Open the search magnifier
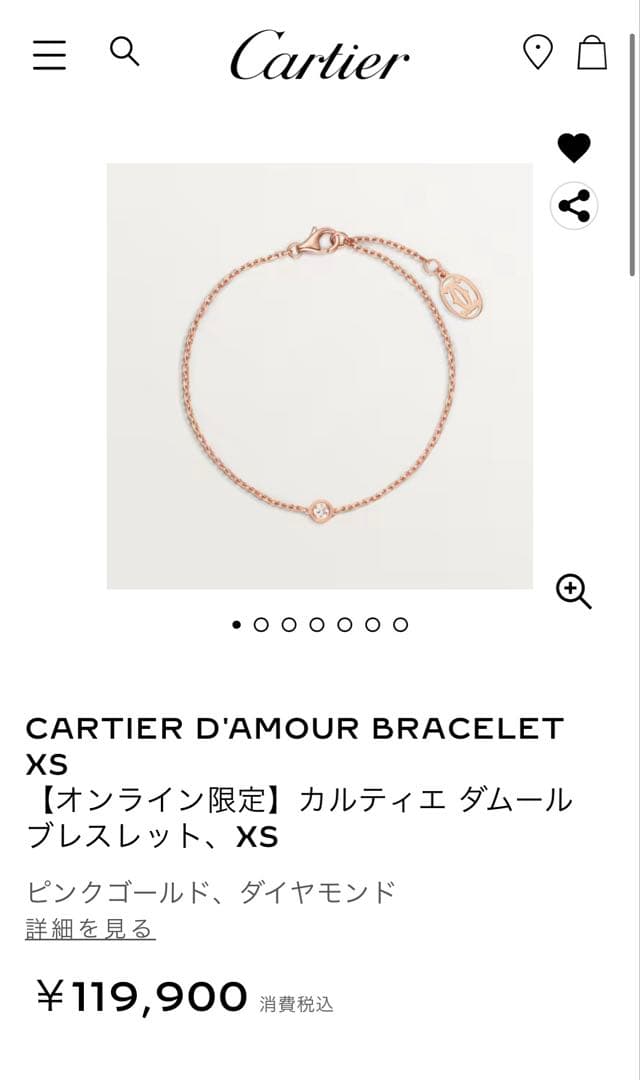This screenshot has height=1080, width=640. 124,51
